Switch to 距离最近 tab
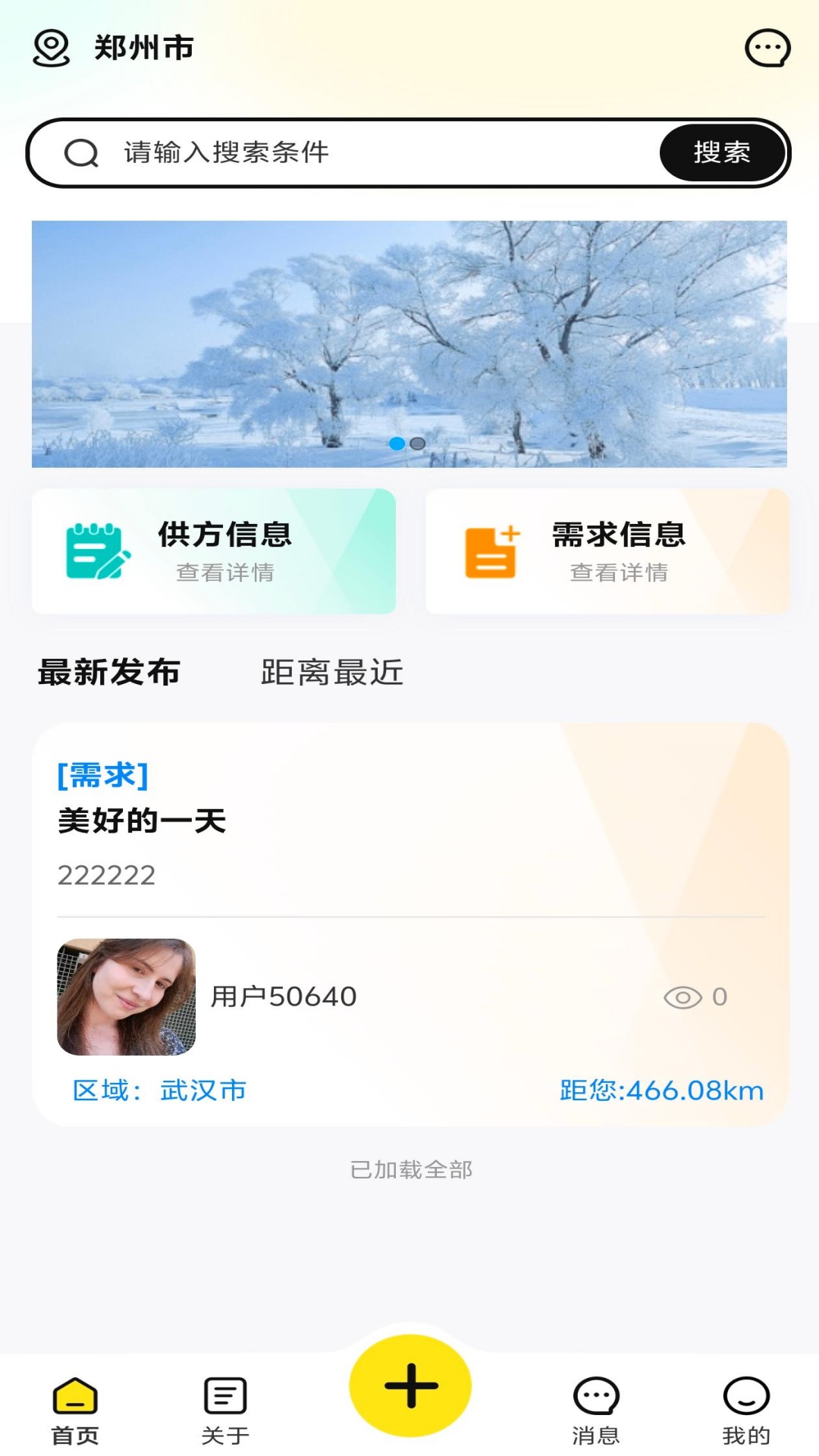 pyautogui.click(x=331, y=673)
